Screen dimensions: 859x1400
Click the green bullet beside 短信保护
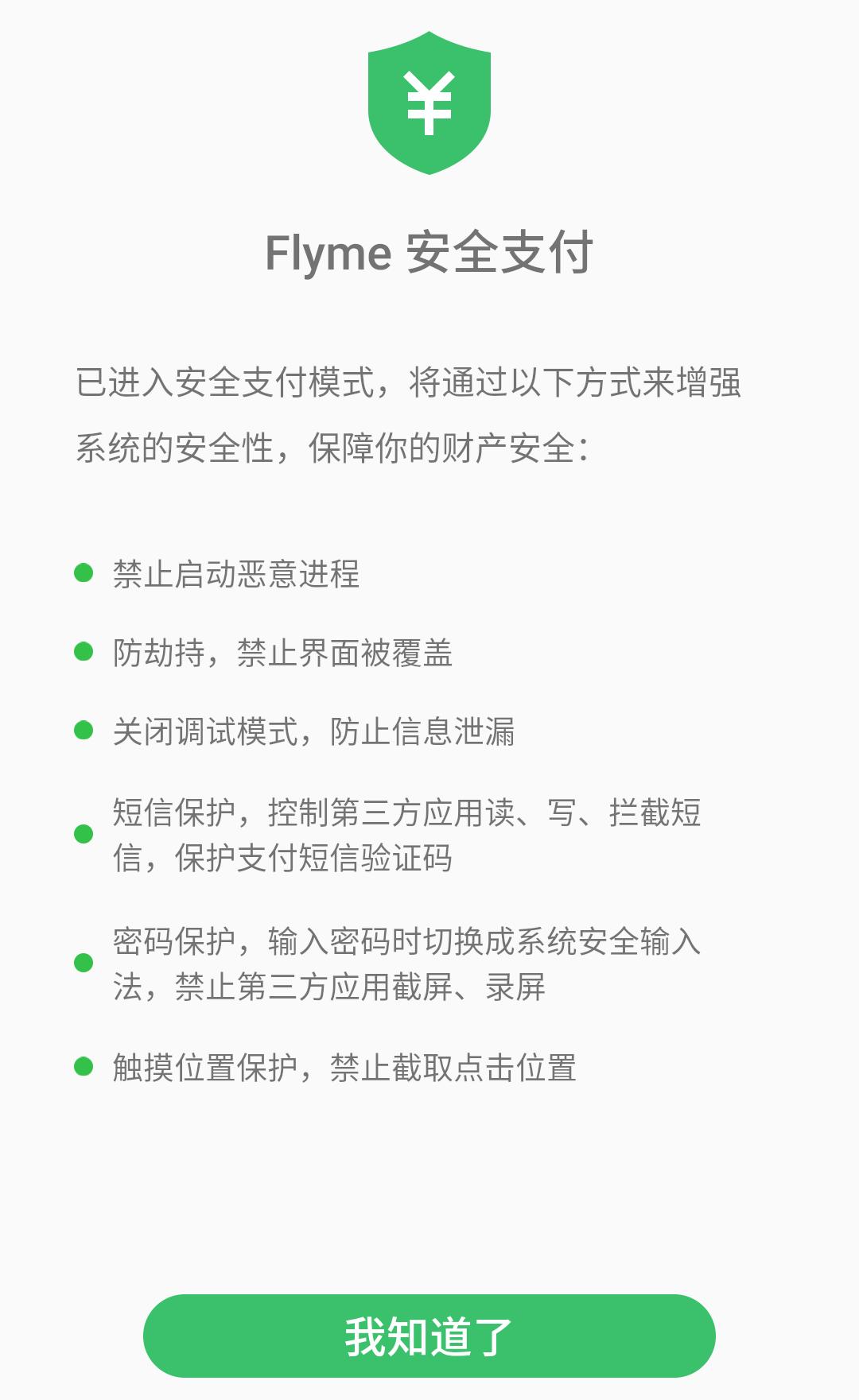click(83, 833)
